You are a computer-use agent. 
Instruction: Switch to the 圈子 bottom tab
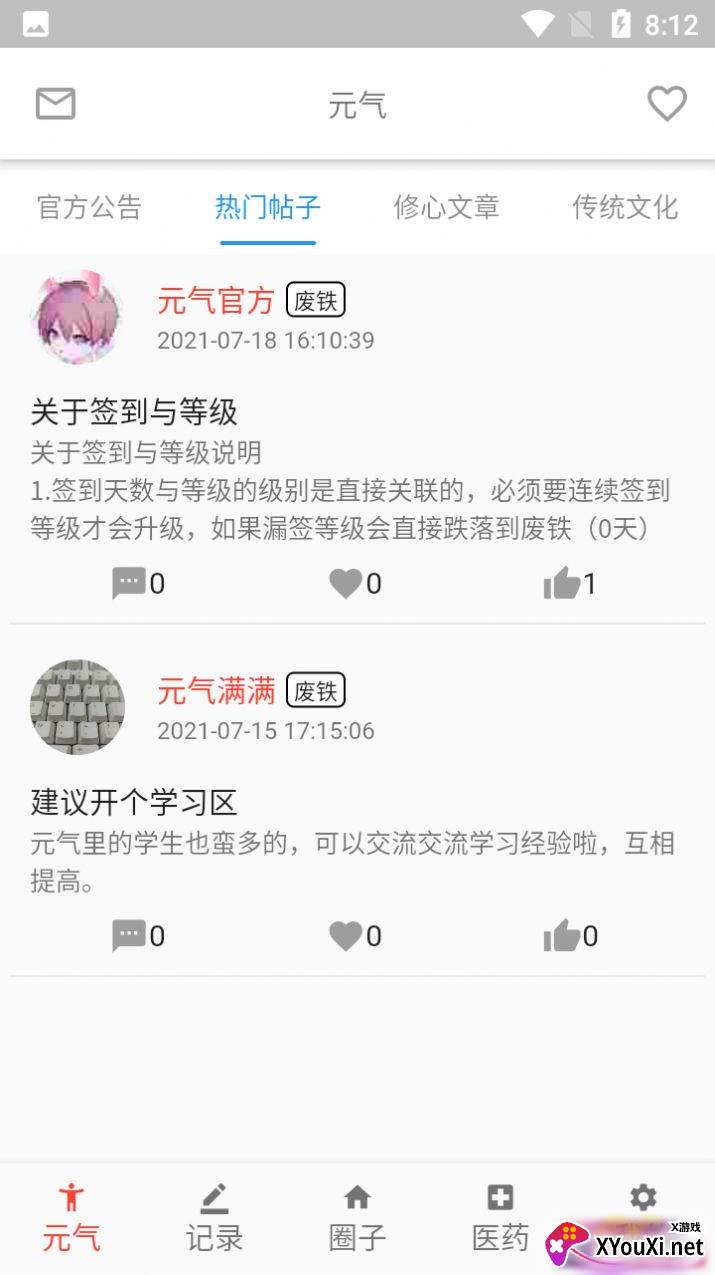tap(357, 1217)
